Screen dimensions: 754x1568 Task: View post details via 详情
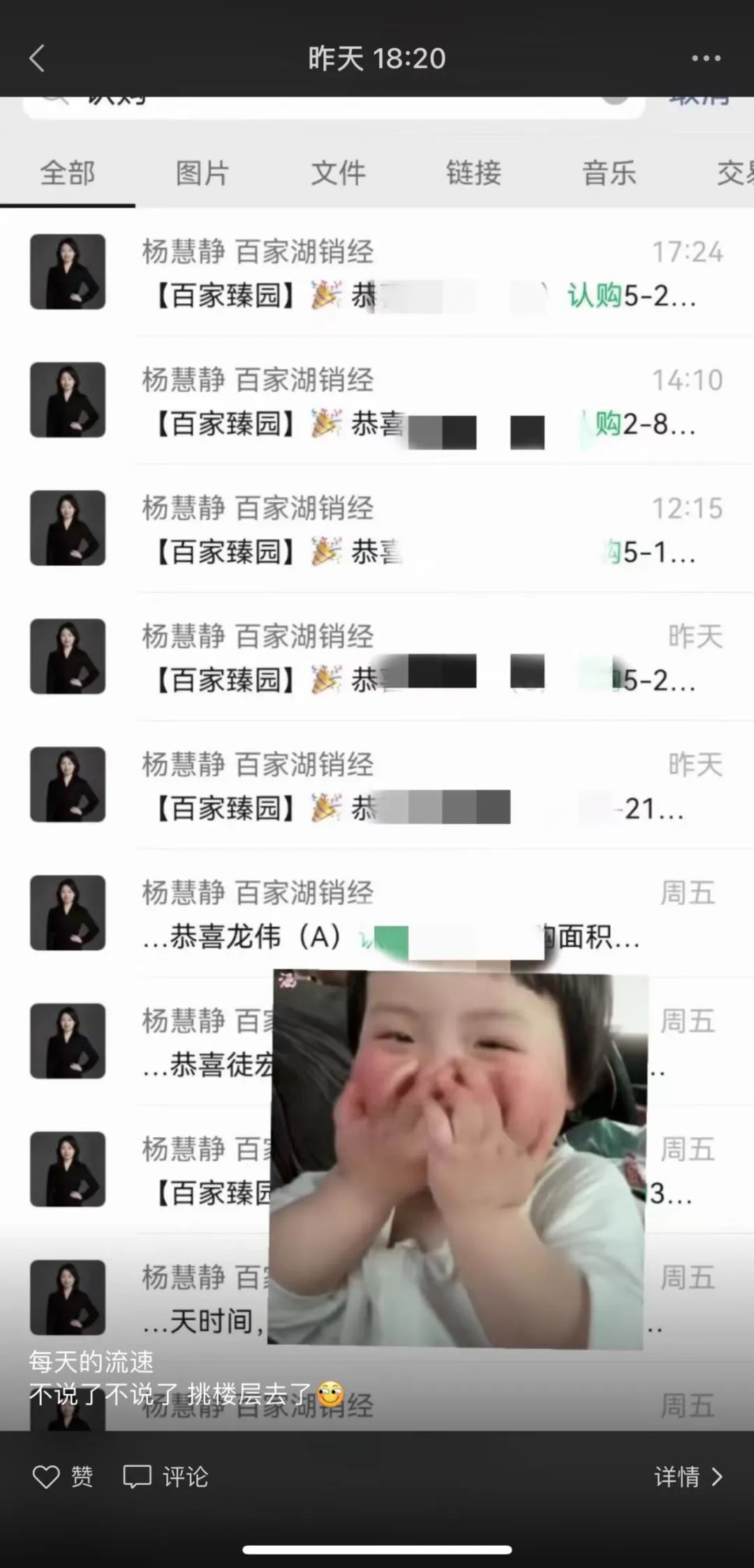click(x=688, y=1476)
